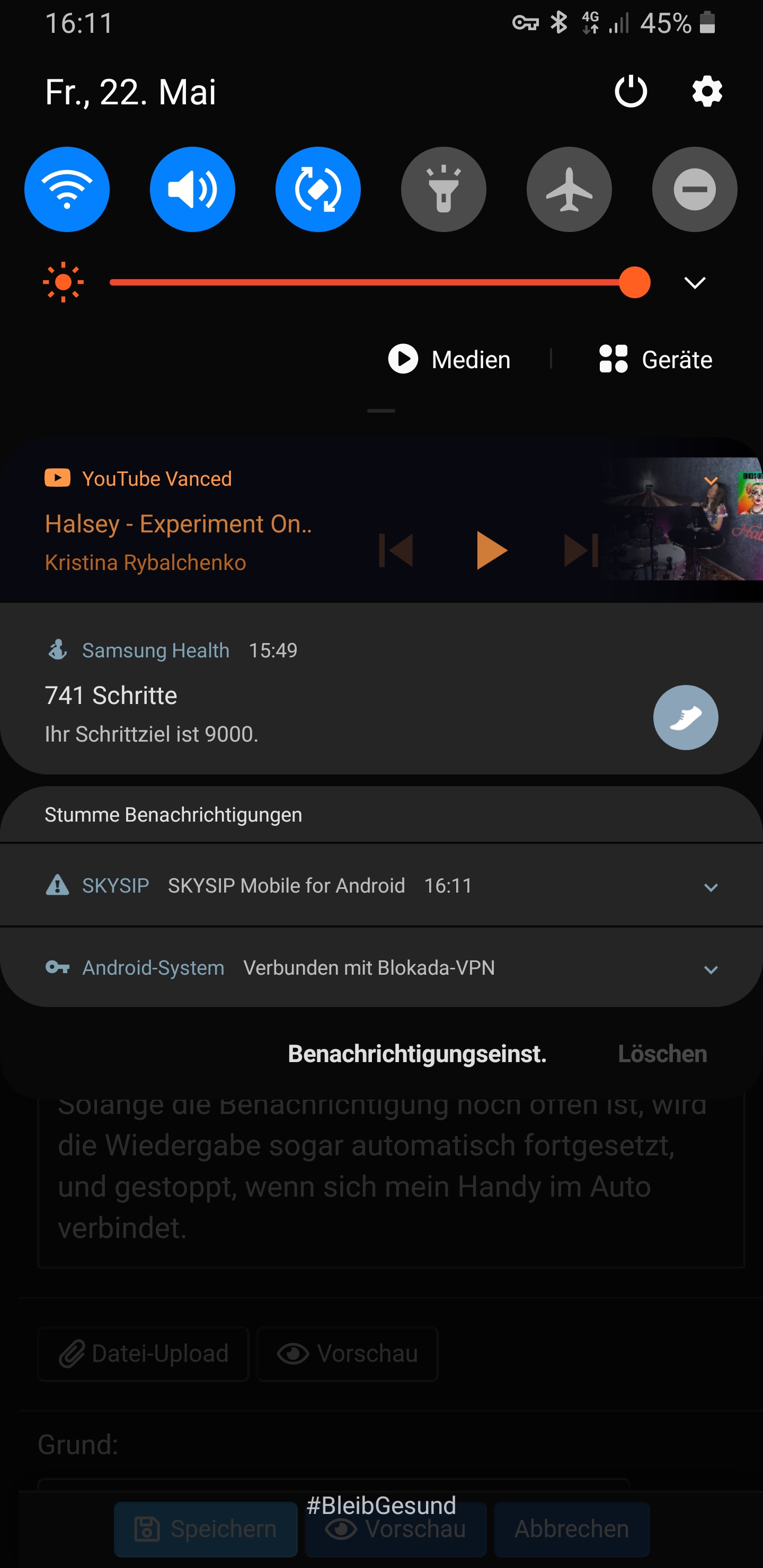This screenshot has width=763, height=1568.
Task: Enable Do Not Disturb toggle
Action: coord(694,189)
